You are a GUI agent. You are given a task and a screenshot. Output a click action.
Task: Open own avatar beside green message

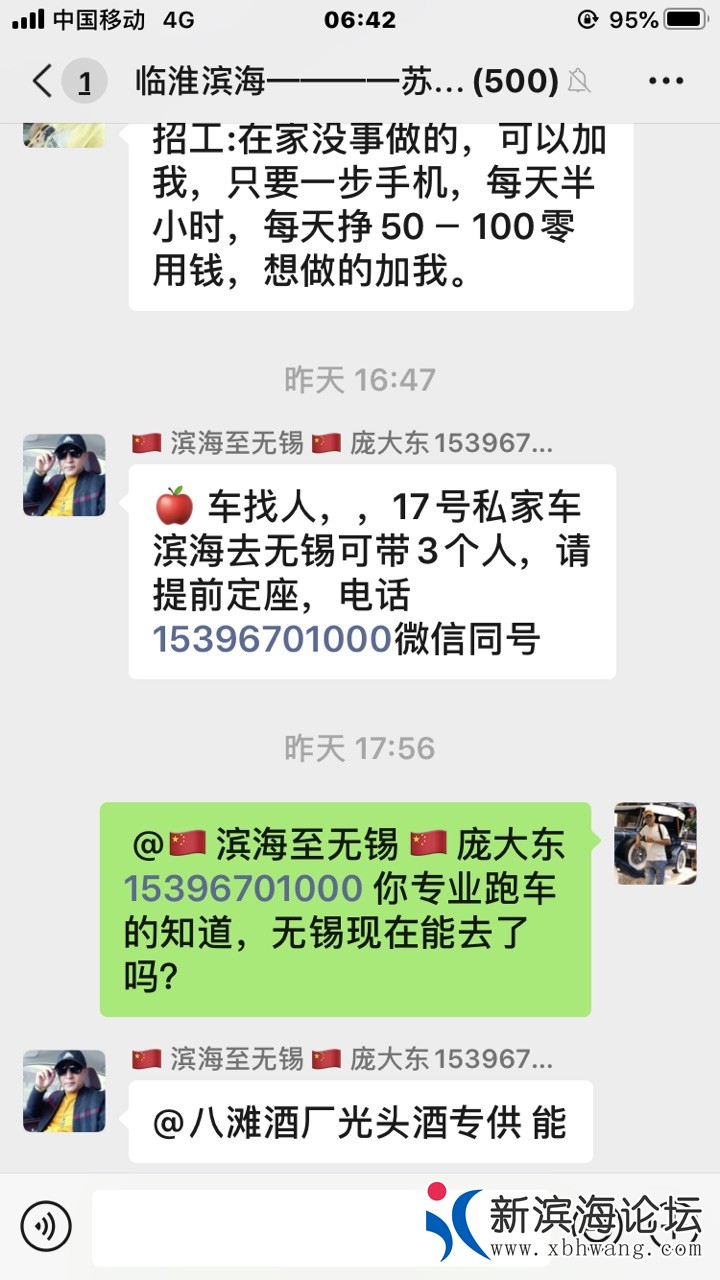pyautogui.click(x=655, y=843)
